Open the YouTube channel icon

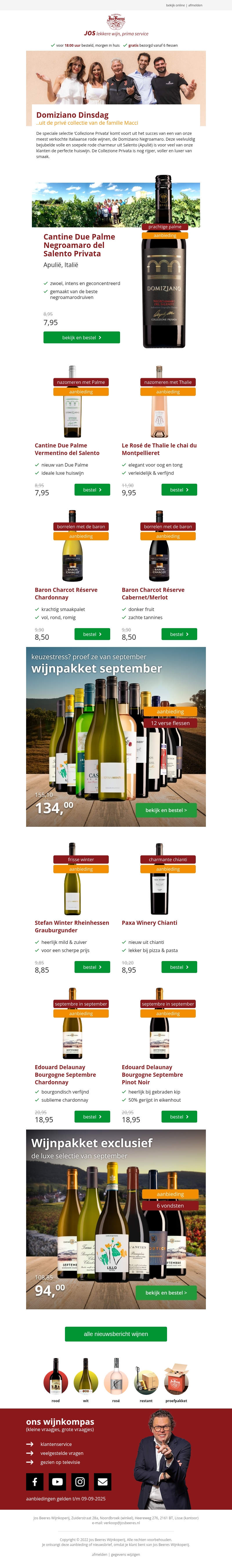pos(57,1482)
